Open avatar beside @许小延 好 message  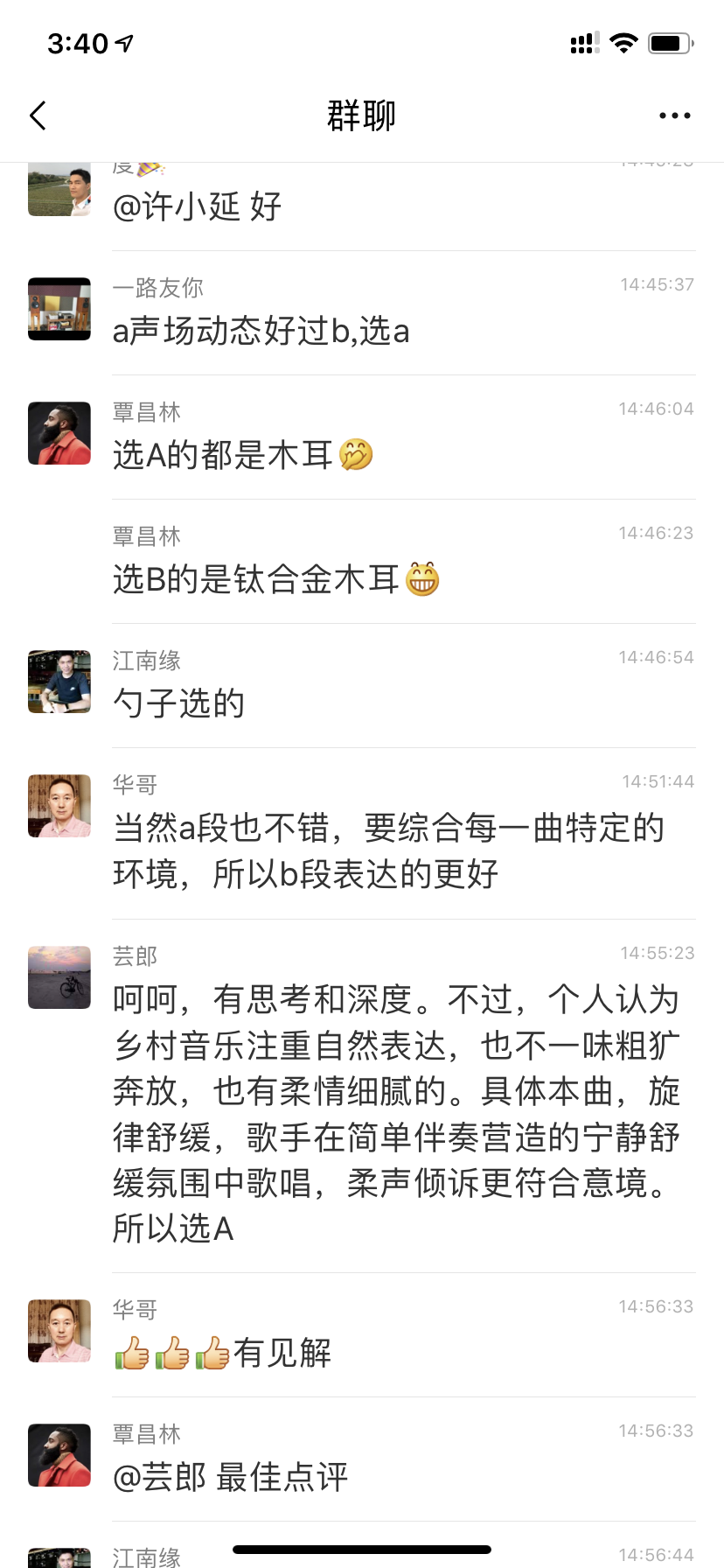pos(59,189)
